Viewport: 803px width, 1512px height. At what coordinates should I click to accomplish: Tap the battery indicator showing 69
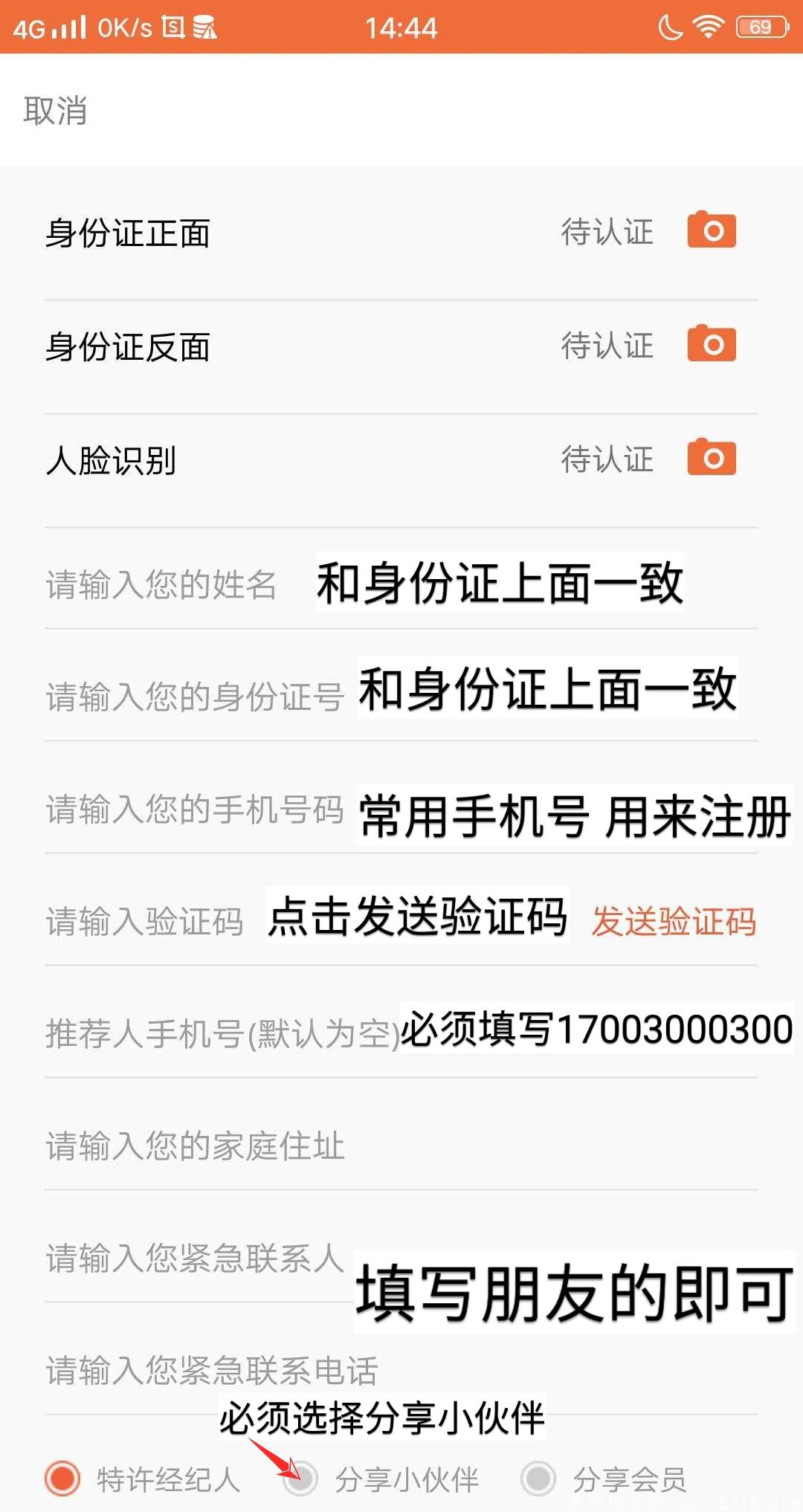tap(760, 25)
